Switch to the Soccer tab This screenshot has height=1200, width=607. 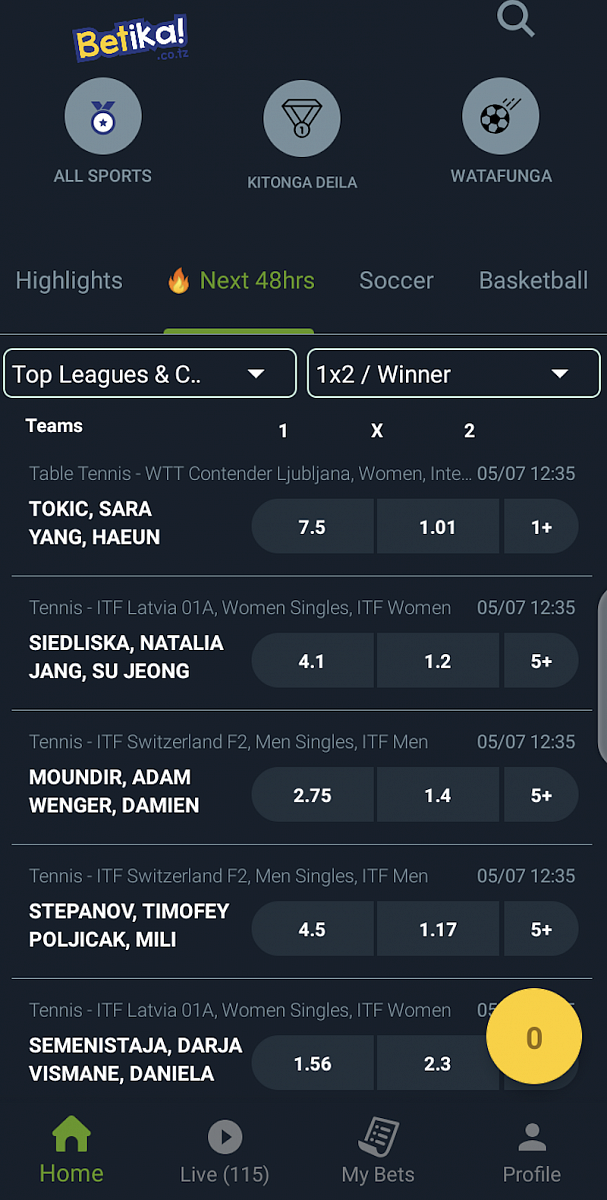[396, 281]
